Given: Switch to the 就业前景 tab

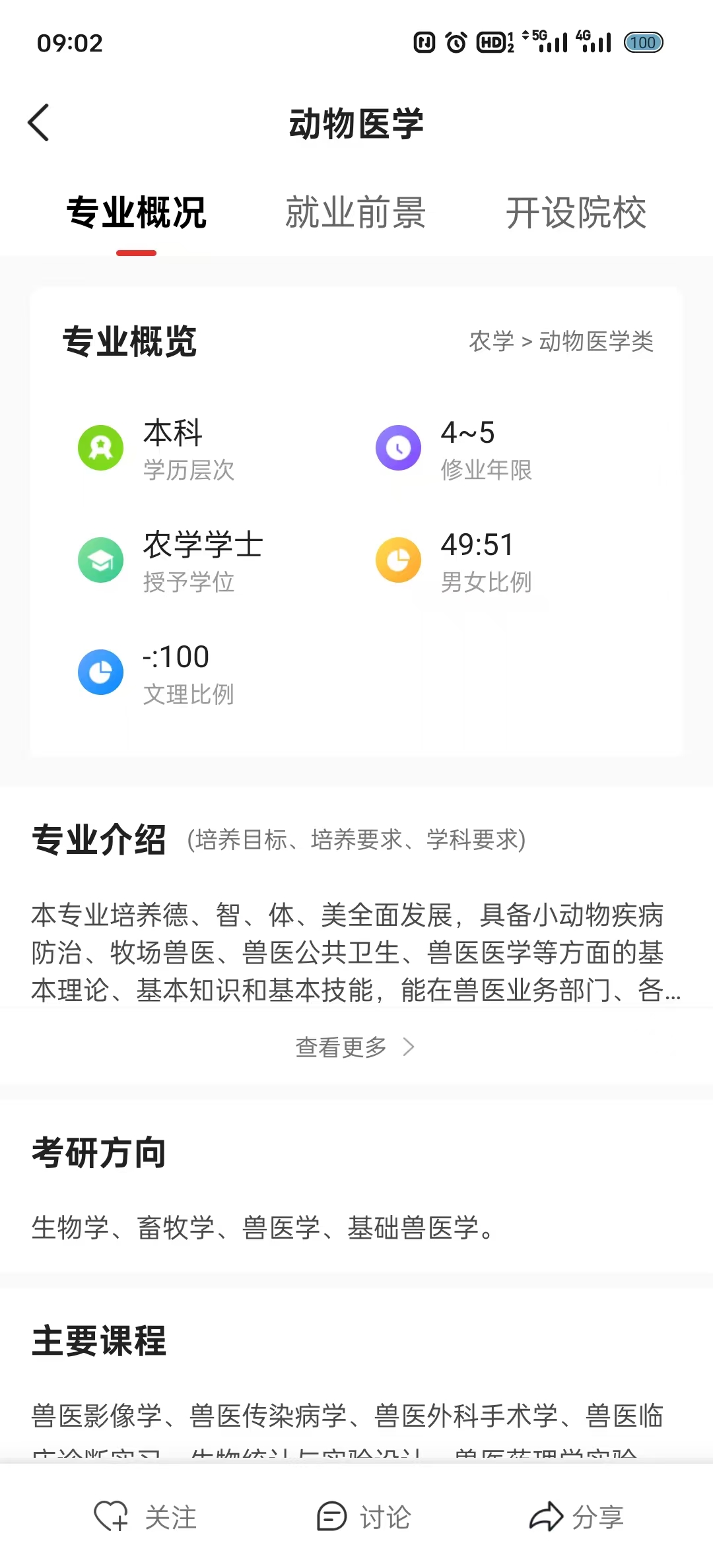Looking at the screenshot, I should pyautogui.click(x=355, y=213).
